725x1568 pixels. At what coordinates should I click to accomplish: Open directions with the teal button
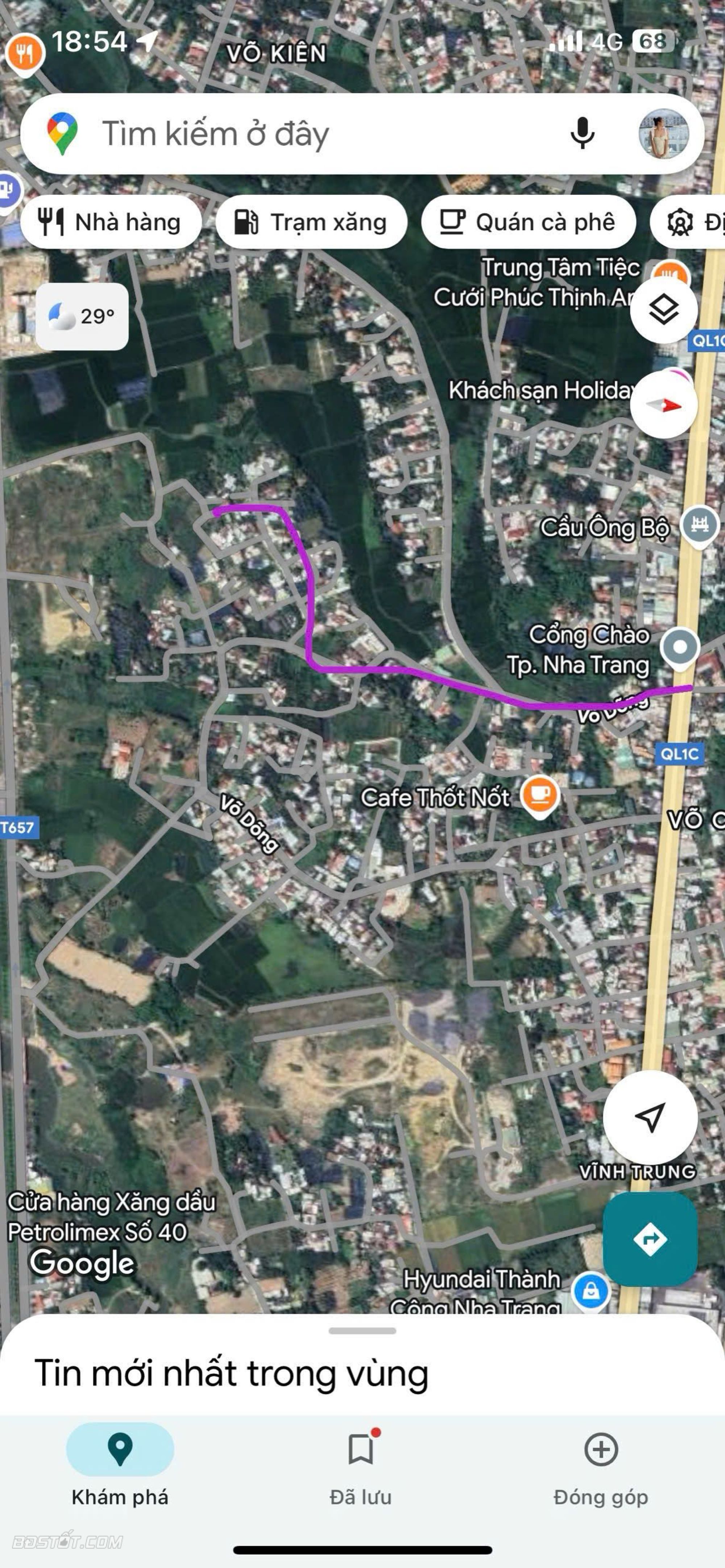tap(650, 1239)
